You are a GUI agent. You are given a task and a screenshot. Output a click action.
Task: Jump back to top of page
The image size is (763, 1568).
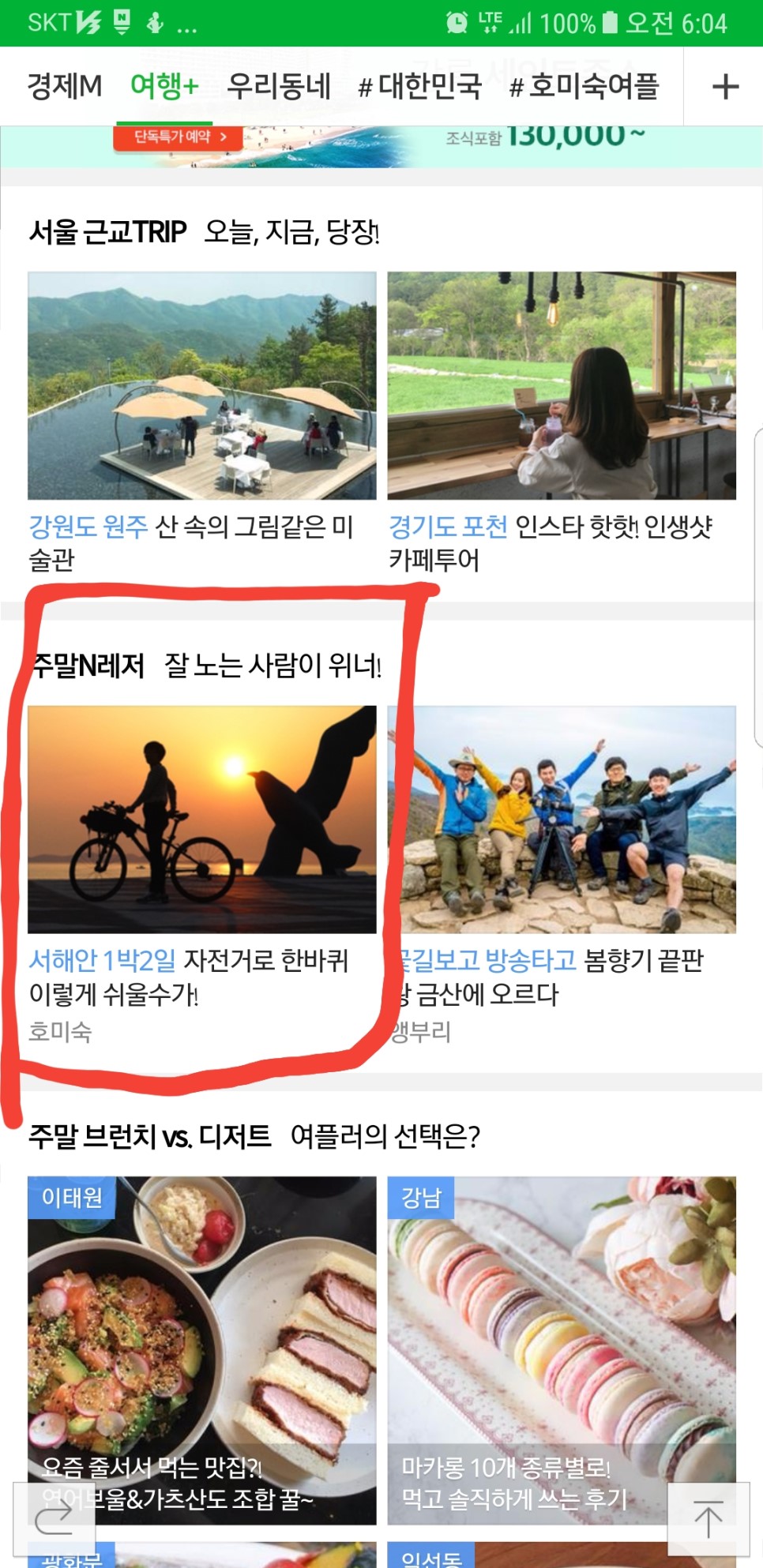click(x=708, y=1519)
